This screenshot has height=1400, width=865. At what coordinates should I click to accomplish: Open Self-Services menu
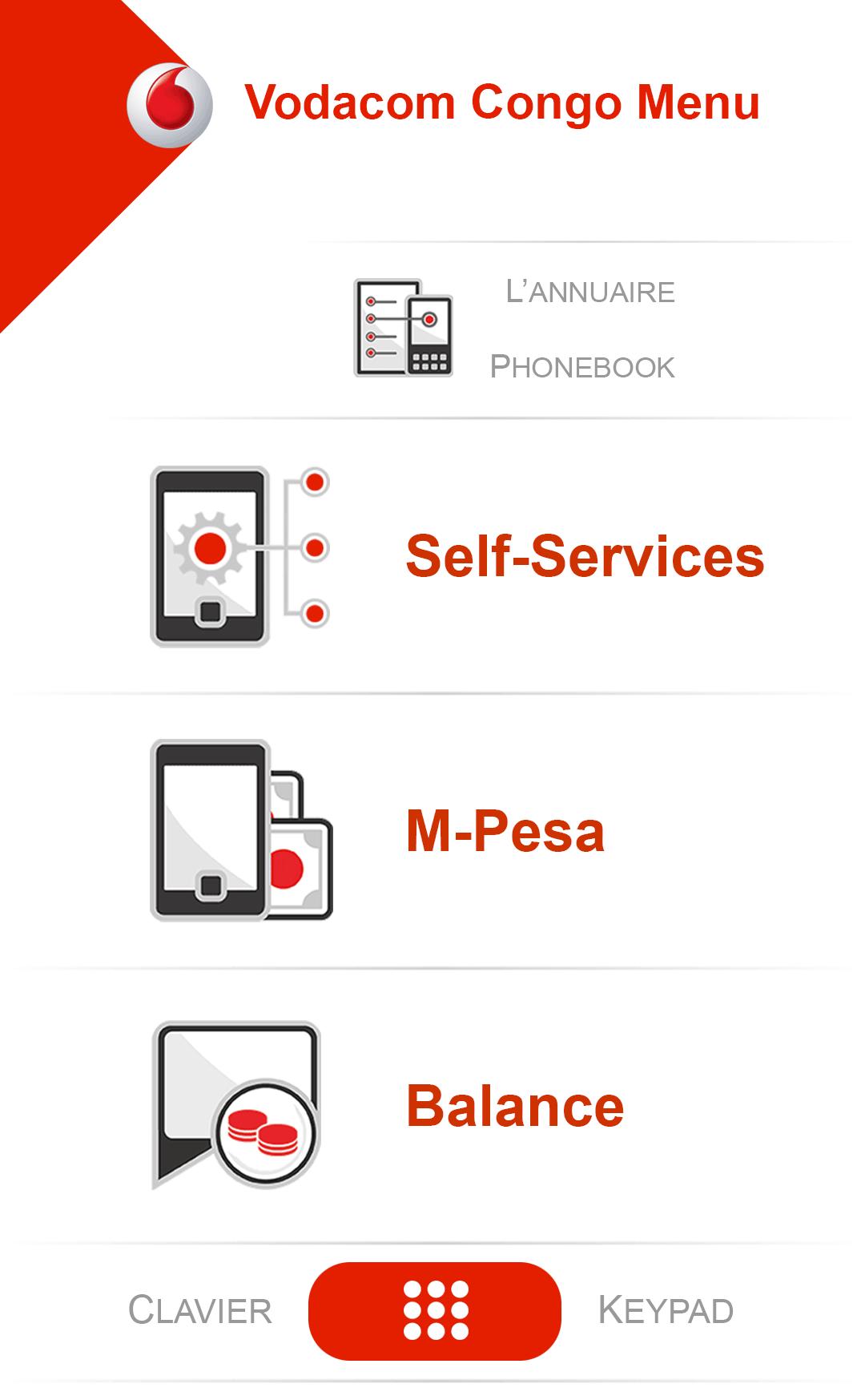[x=585, y=556]
